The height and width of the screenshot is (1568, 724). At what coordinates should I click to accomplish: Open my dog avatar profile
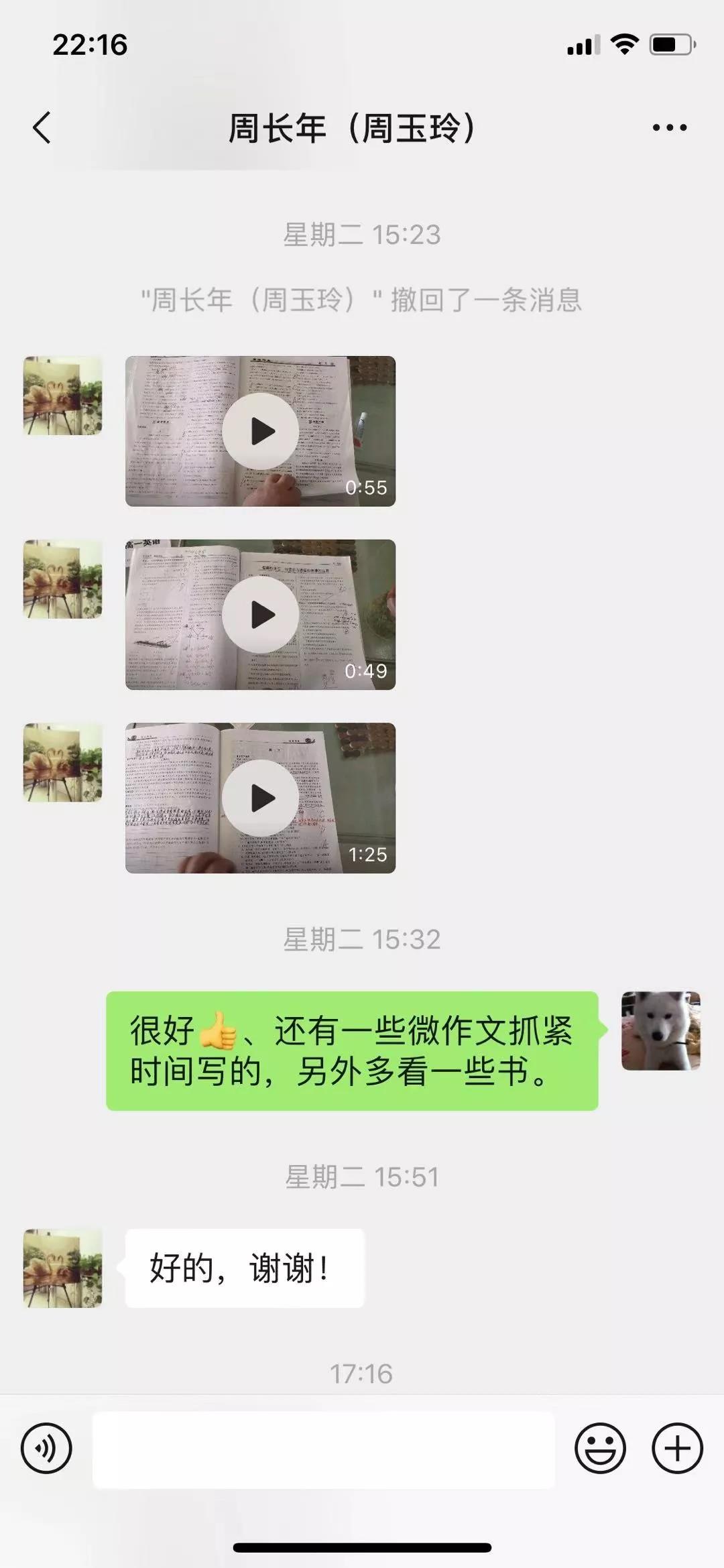660,1030
